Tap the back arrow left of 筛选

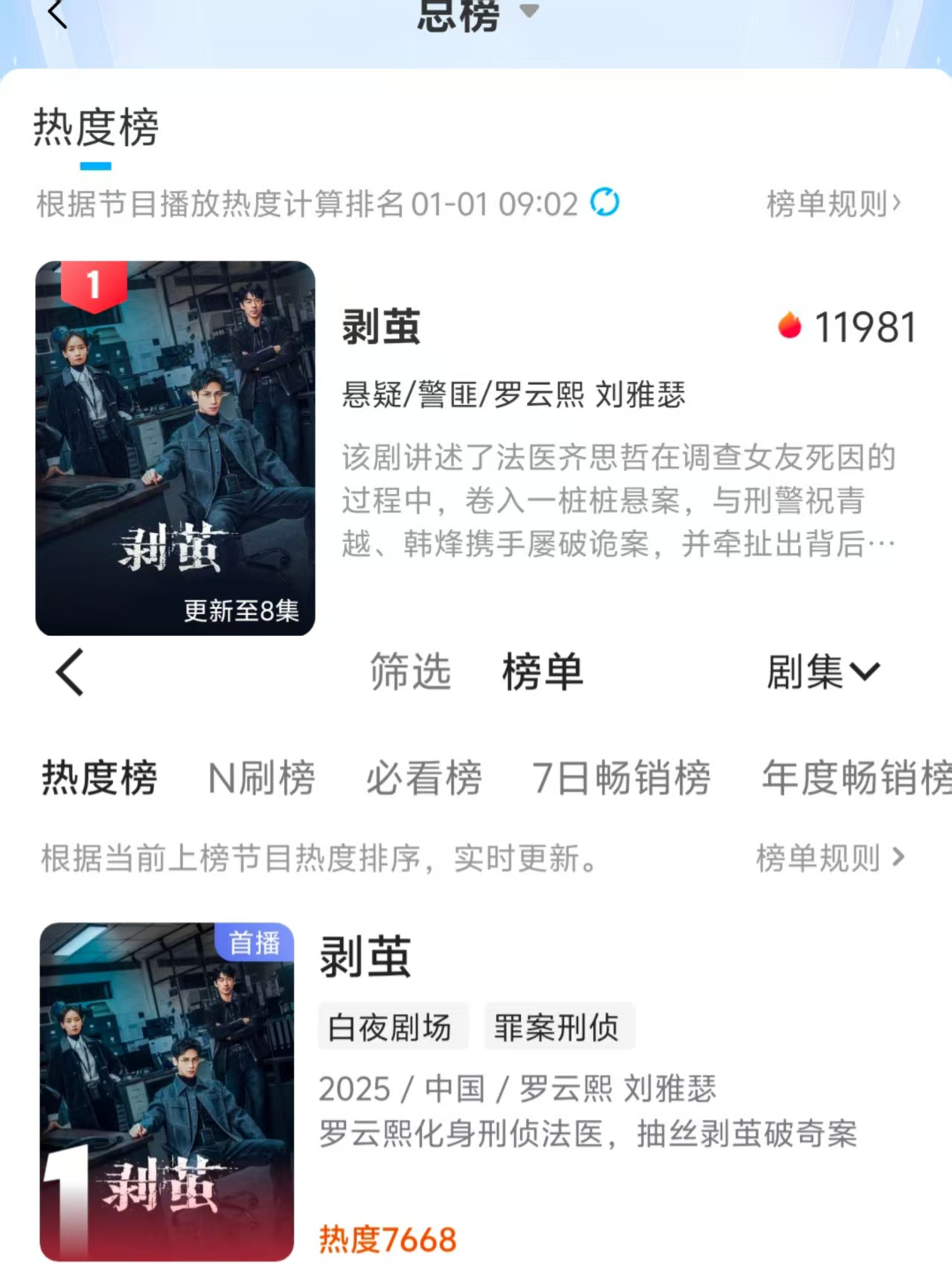click(x=70, y=672)
